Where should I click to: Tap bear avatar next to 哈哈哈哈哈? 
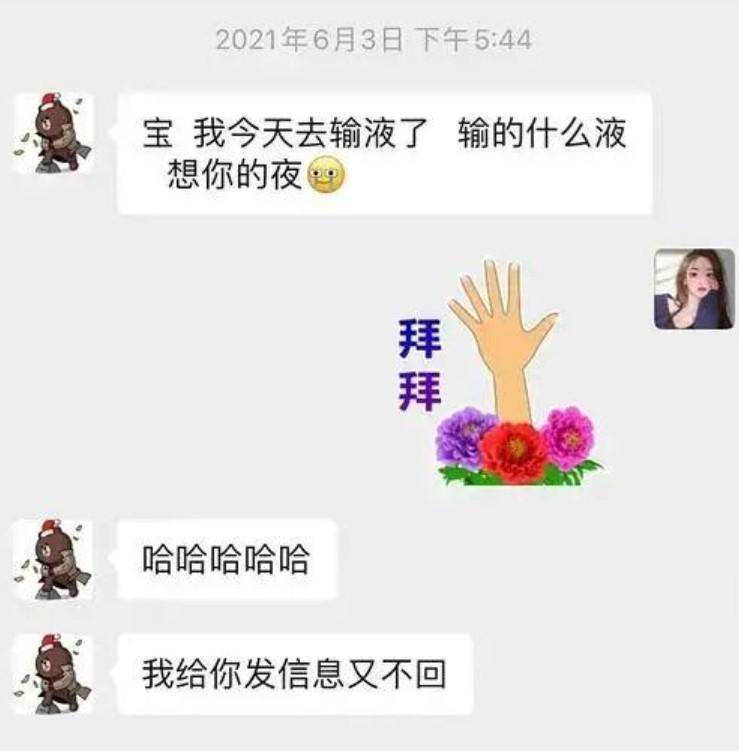tap(53, 559)
